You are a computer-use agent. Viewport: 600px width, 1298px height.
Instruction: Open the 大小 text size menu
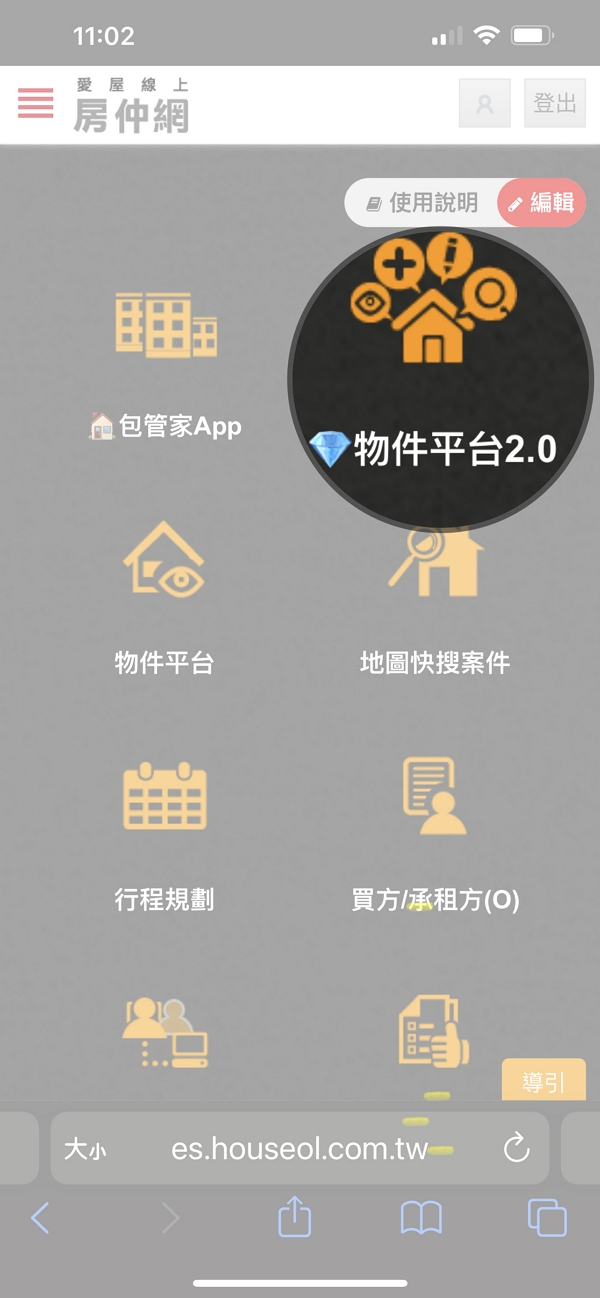click(x=85, y=1149)
